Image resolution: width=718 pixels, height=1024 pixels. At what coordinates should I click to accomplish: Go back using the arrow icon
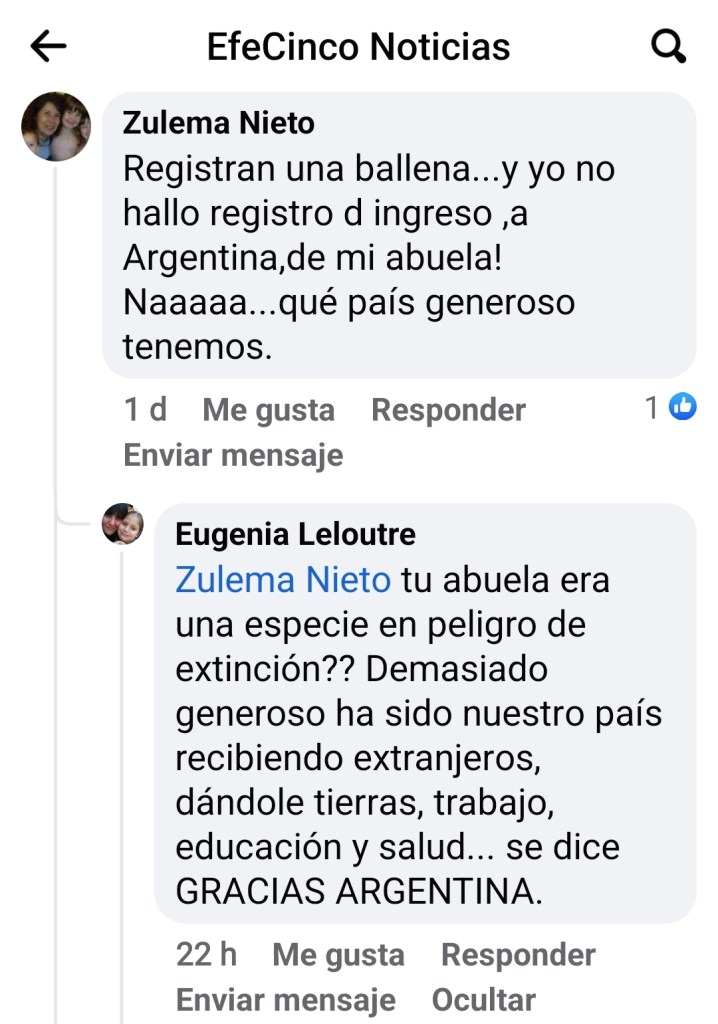[x=48, y=46]
